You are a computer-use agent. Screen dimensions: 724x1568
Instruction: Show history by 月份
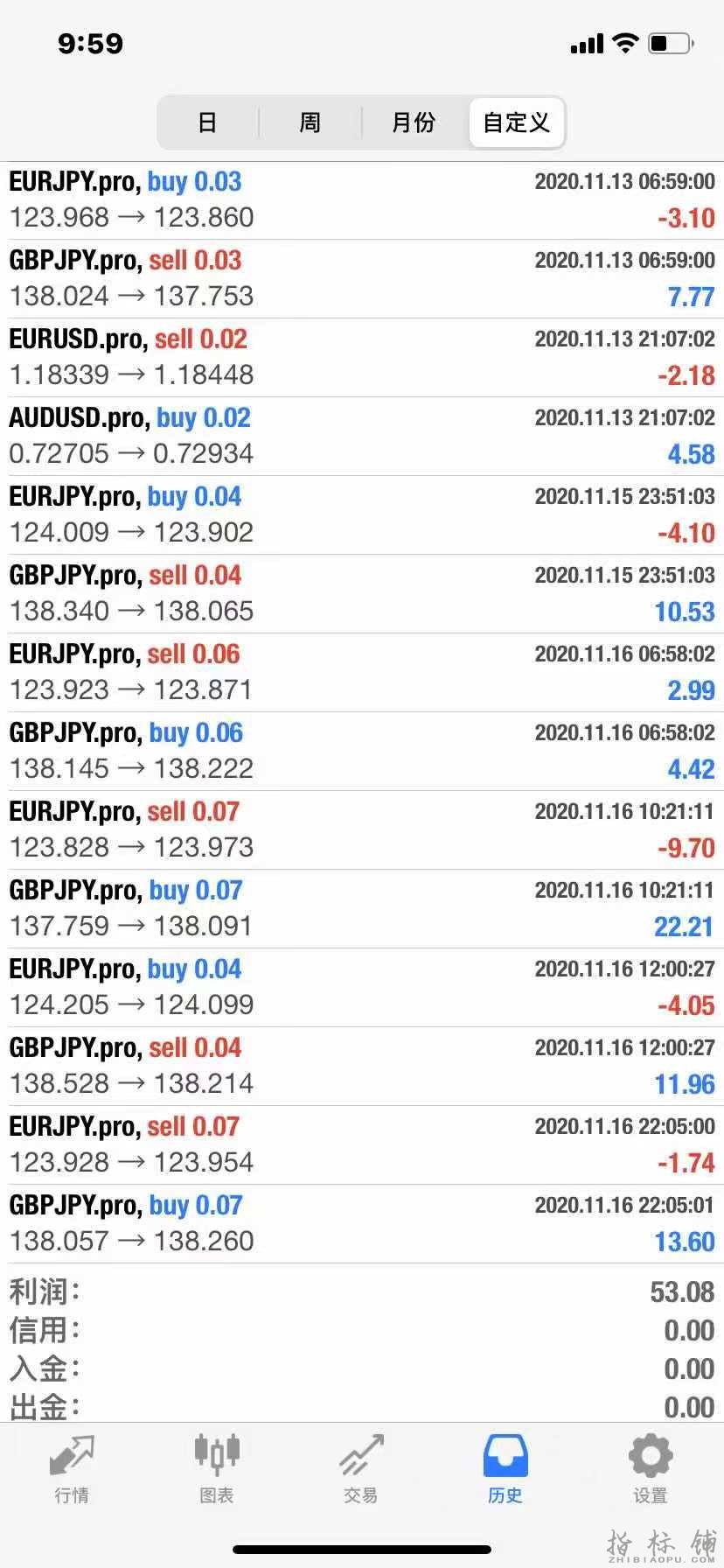(x=413, y=122)
